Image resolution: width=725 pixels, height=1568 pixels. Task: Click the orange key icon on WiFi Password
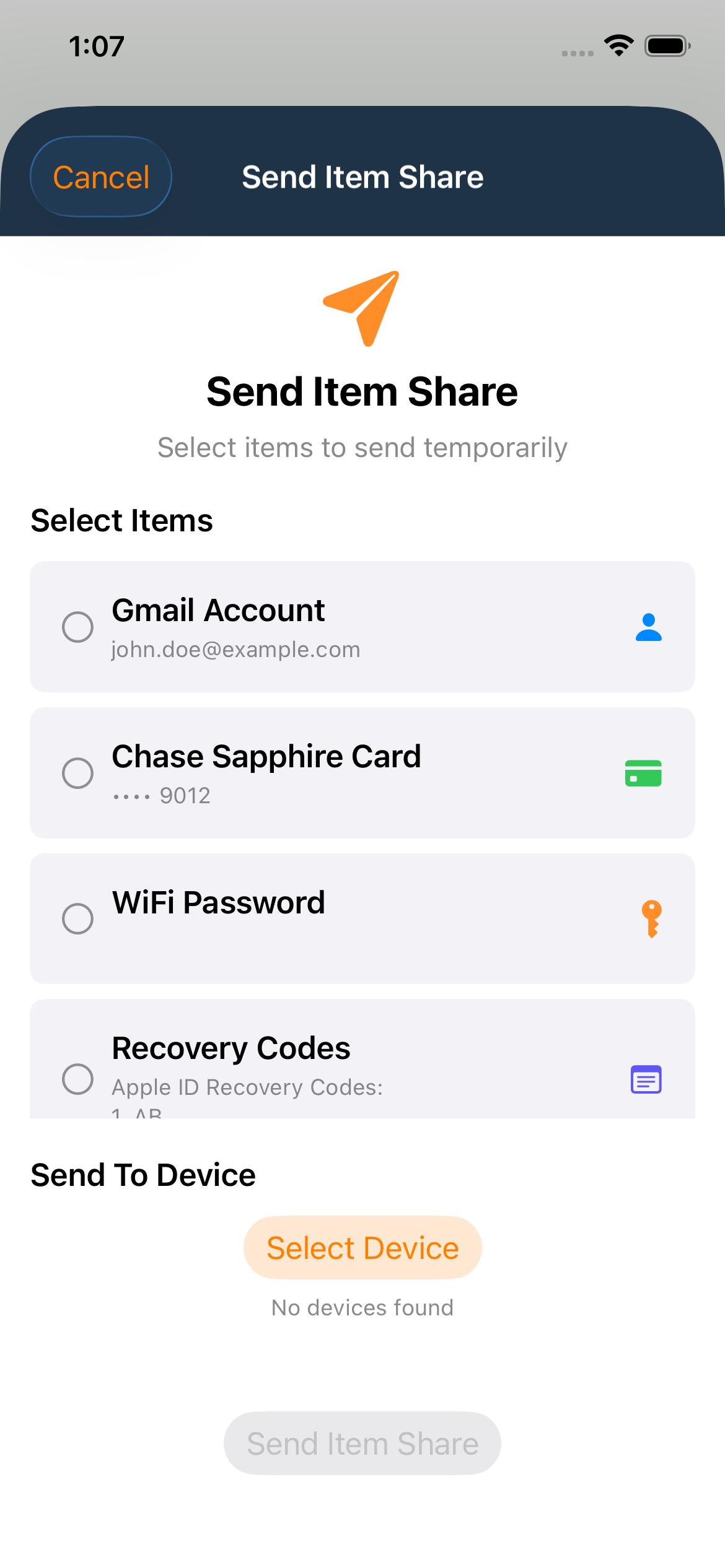pyautogui.click(x=651, y=918)
